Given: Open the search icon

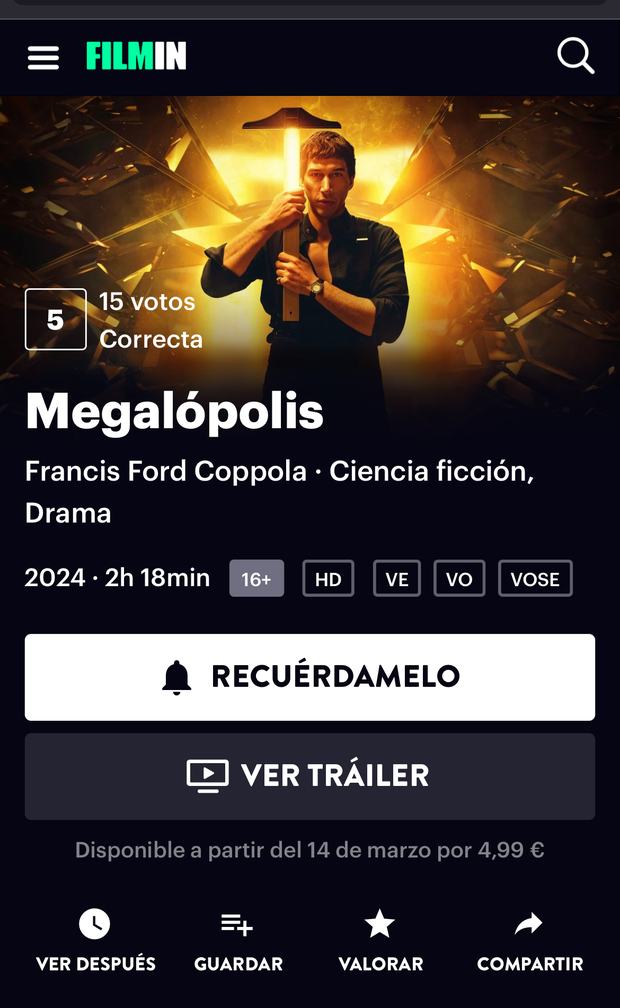Looking at the screenshot, I should click(575, 57).
